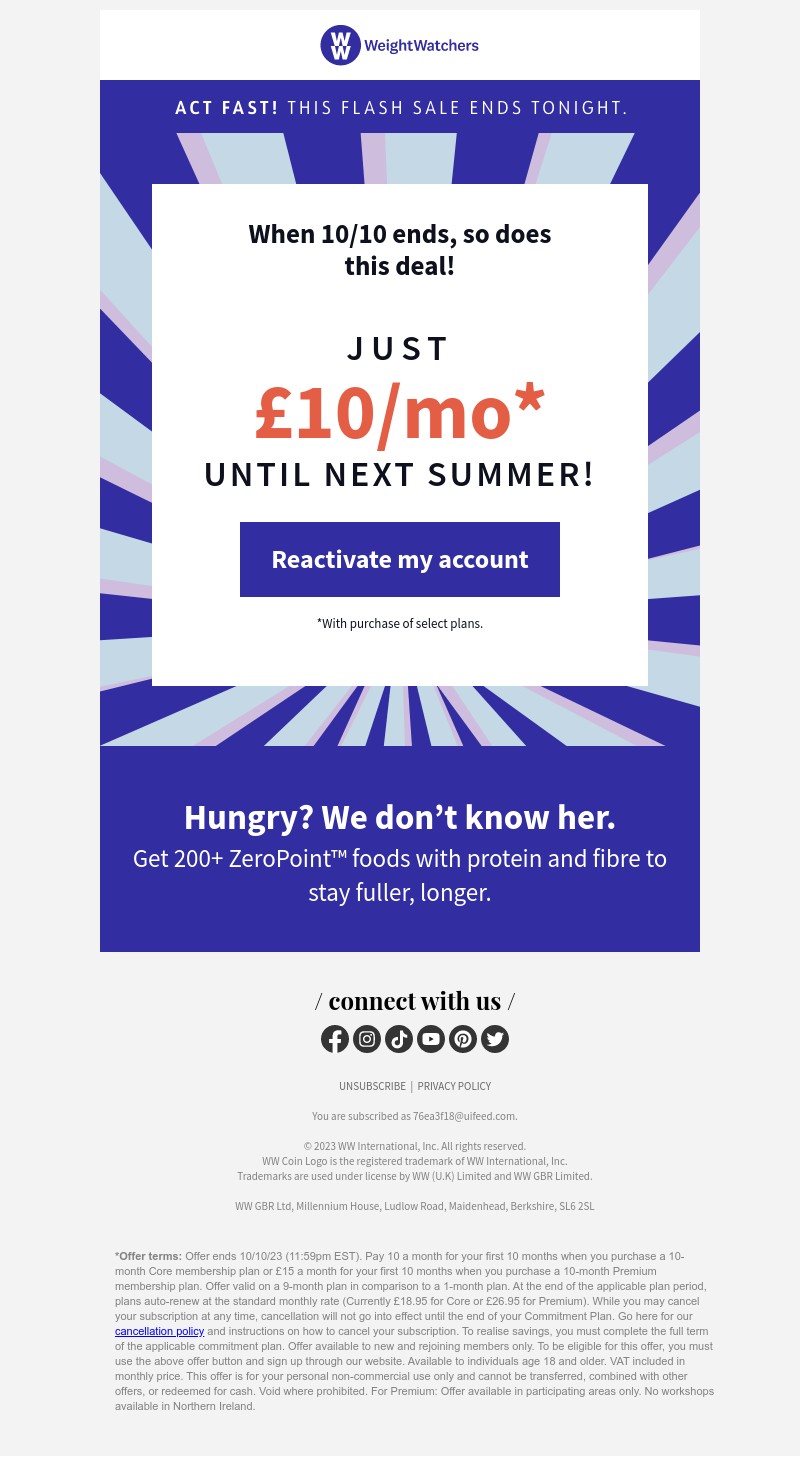Open WeightWatchers YouTube channel

point(431,1039)
